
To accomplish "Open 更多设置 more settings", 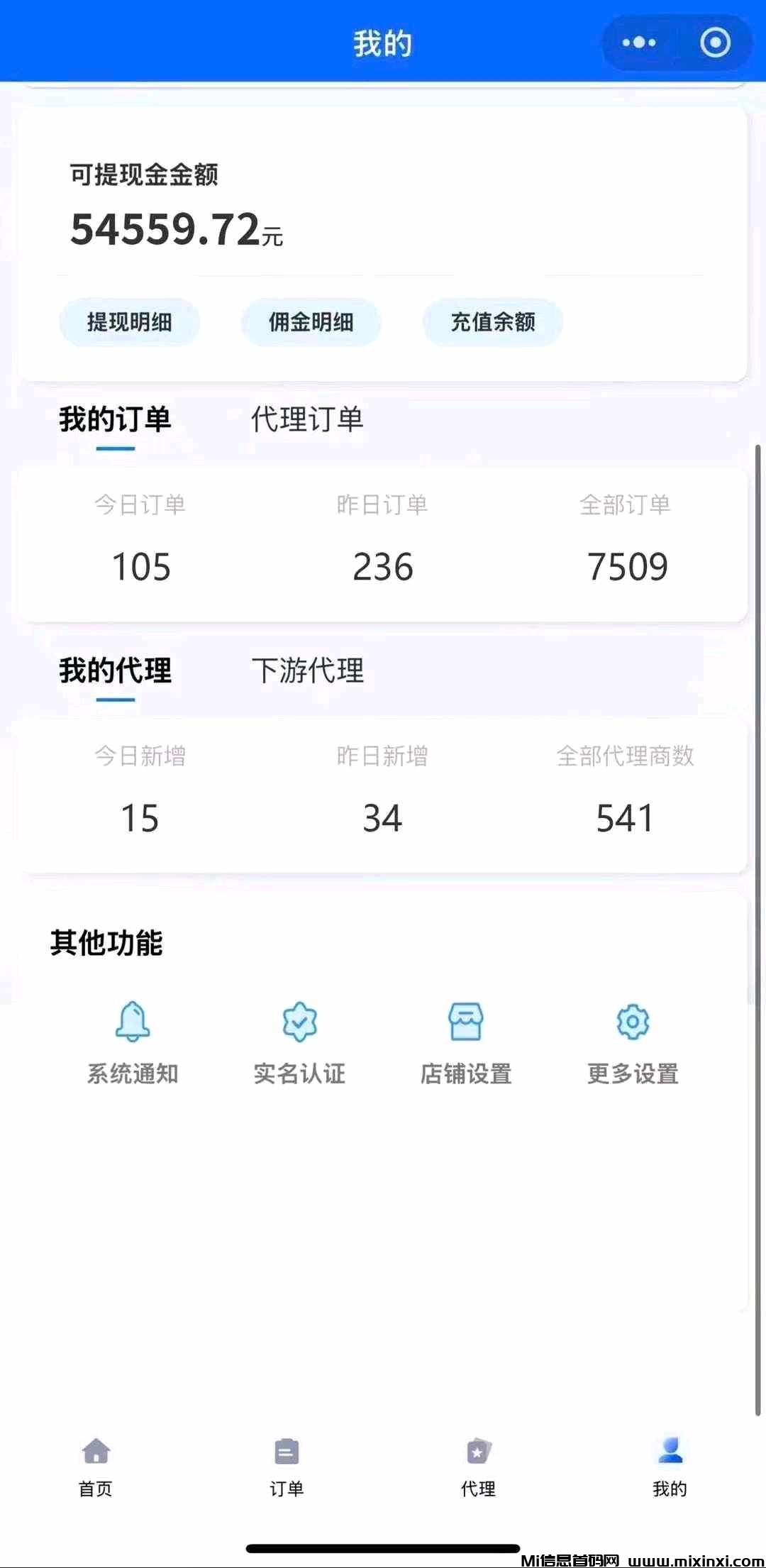I will pyautogui.click(x=633, y=1042).
